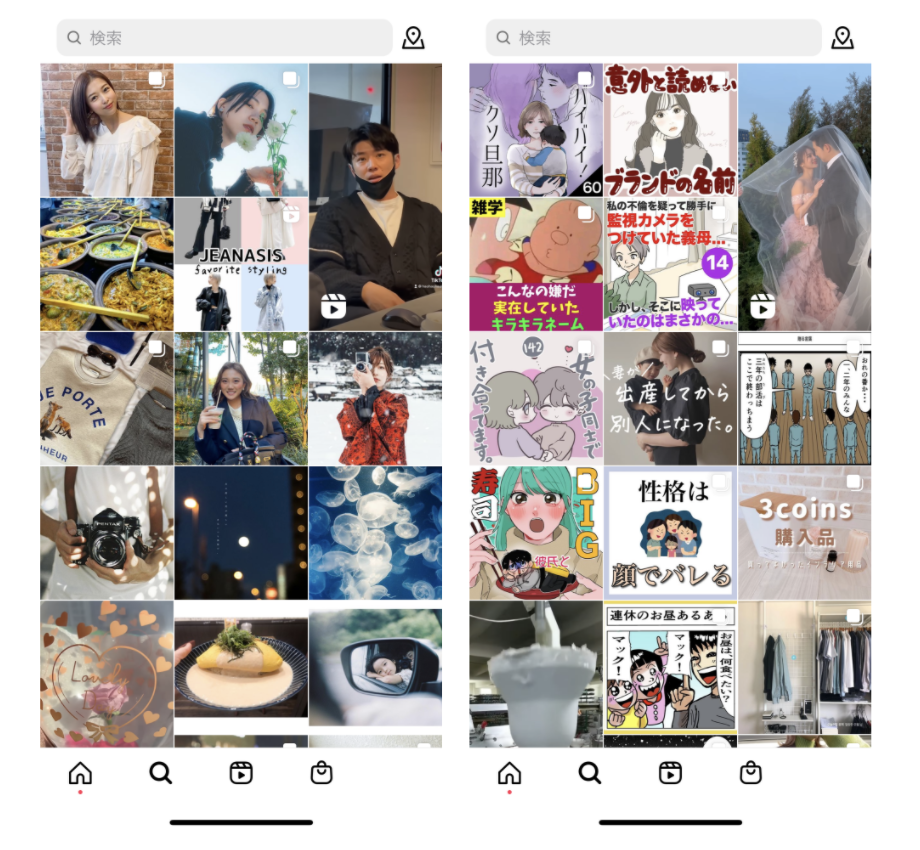Screen dimensions: 920x850
Task: Open the クソ旦那 manga post
Action: (536, 130)
